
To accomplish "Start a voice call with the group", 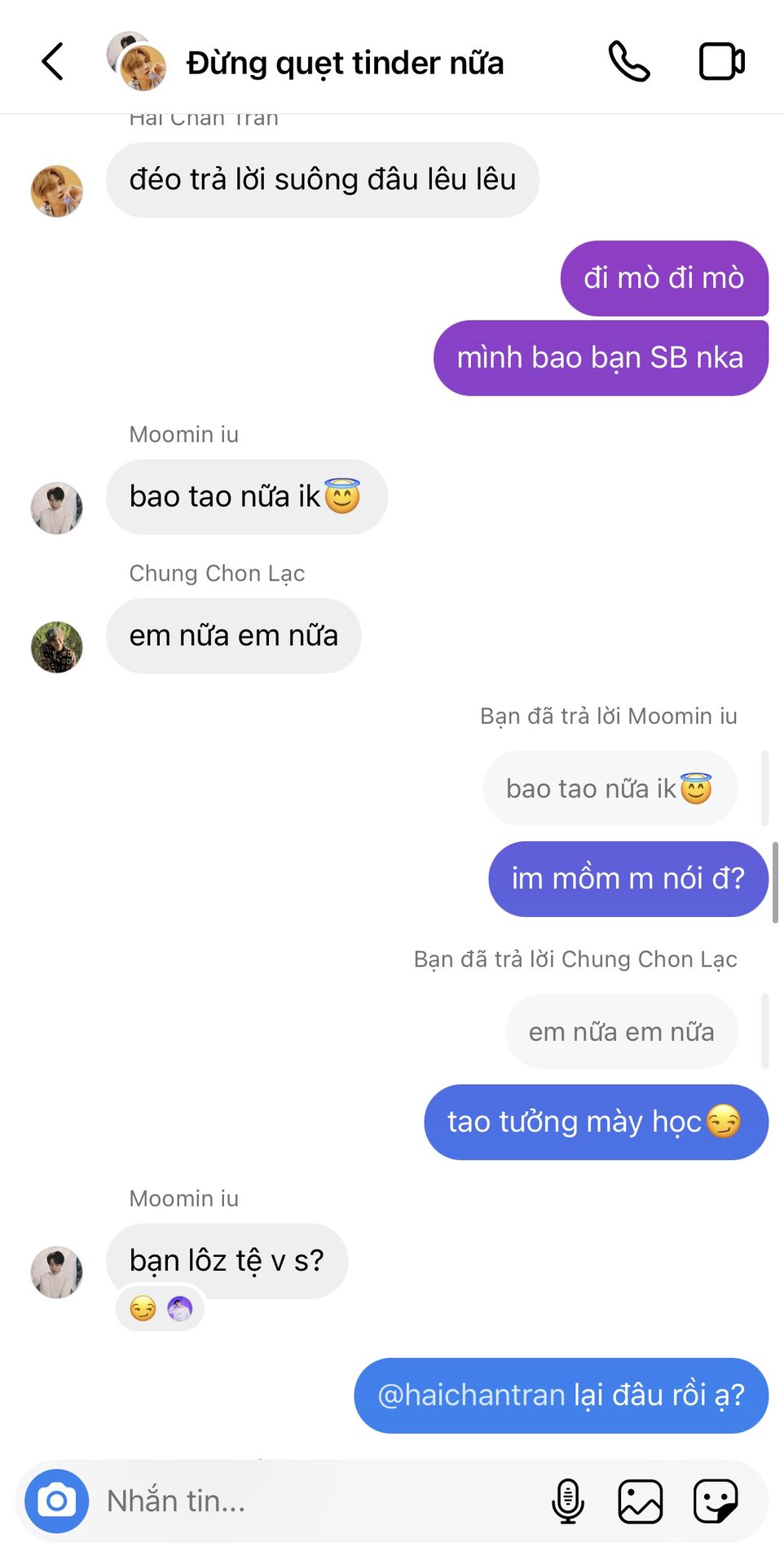I will click(629, 62).
